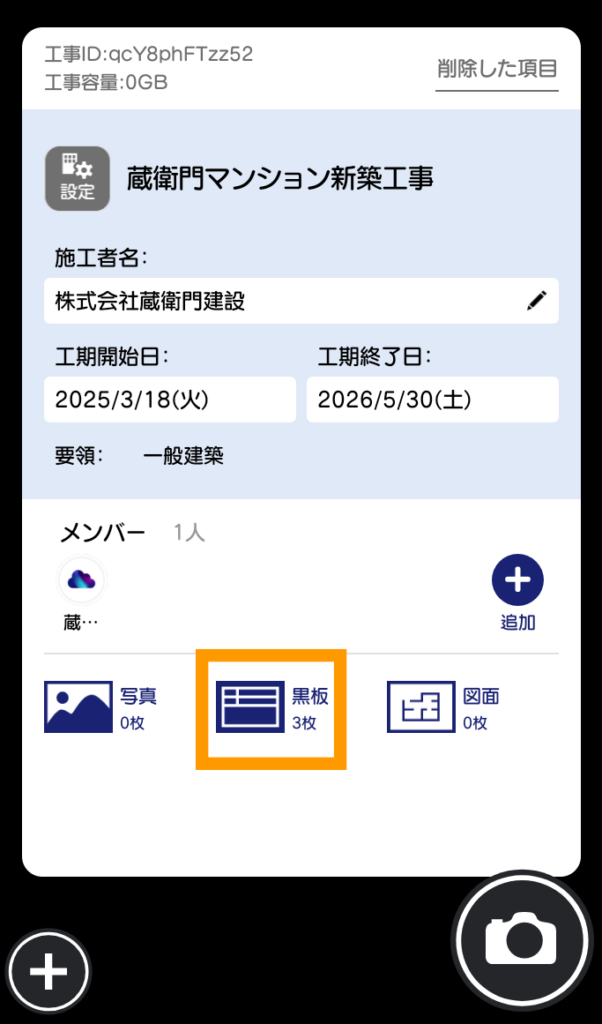This screenshot has width=602, height=1024.
Task: Change the 工期開始日 date
Action: pos(169,400)
